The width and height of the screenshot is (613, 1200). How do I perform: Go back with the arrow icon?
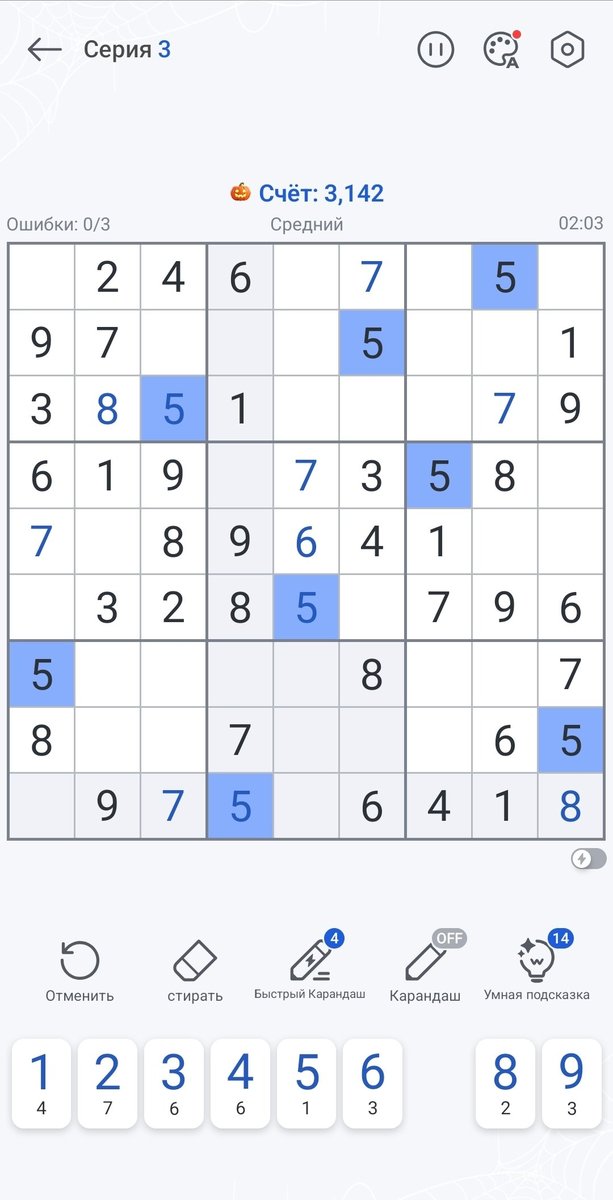point(44,49)
